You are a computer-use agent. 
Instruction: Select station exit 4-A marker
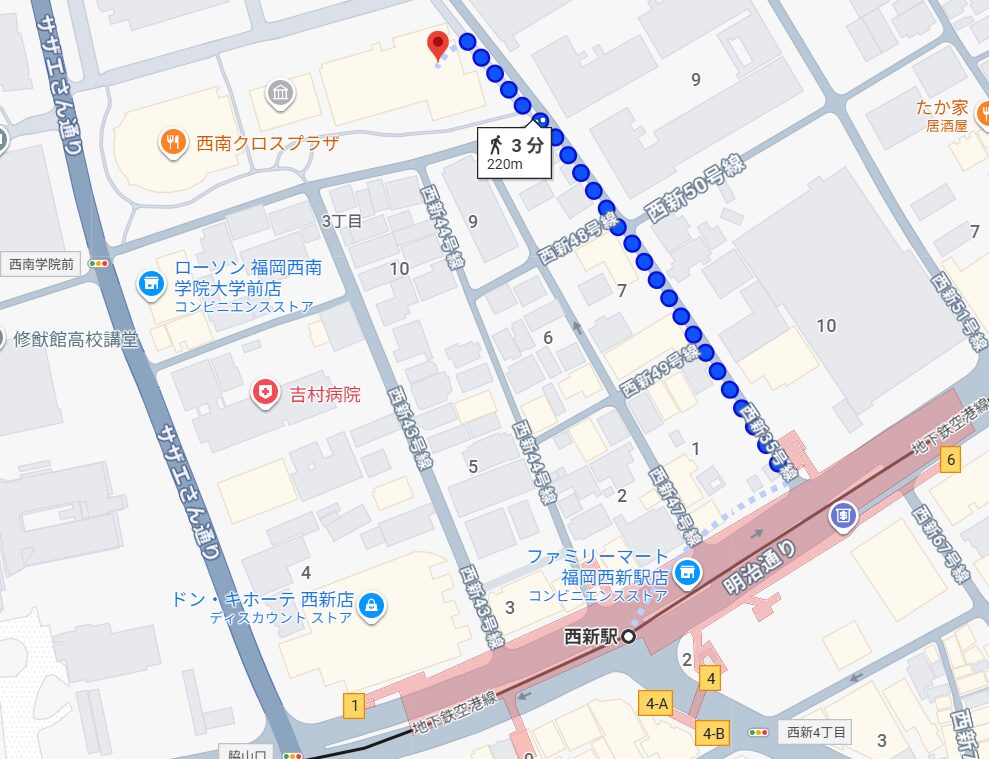(657, 703)
